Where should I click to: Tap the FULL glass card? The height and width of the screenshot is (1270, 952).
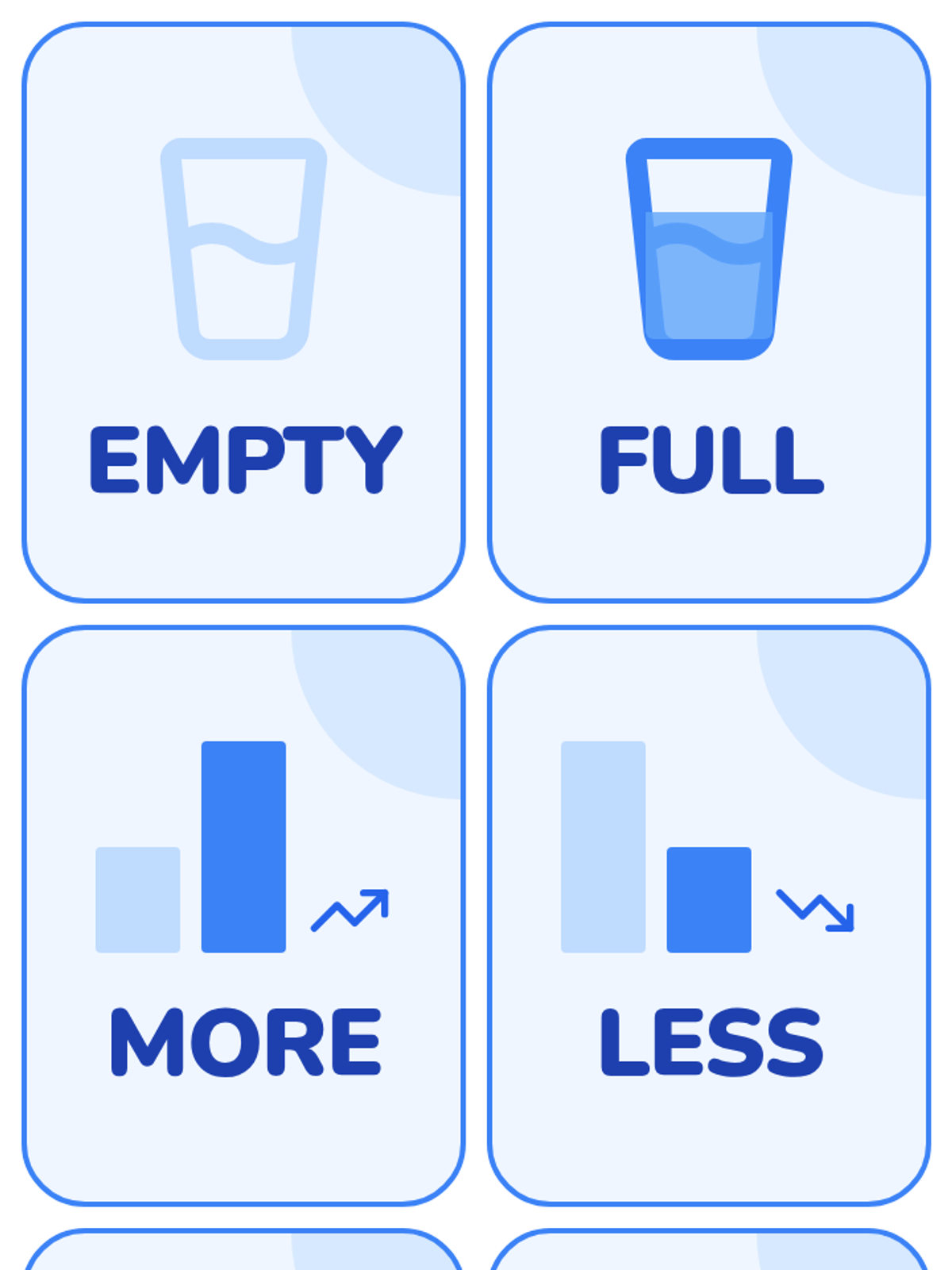pyautogui.click(x=708, y=313)
